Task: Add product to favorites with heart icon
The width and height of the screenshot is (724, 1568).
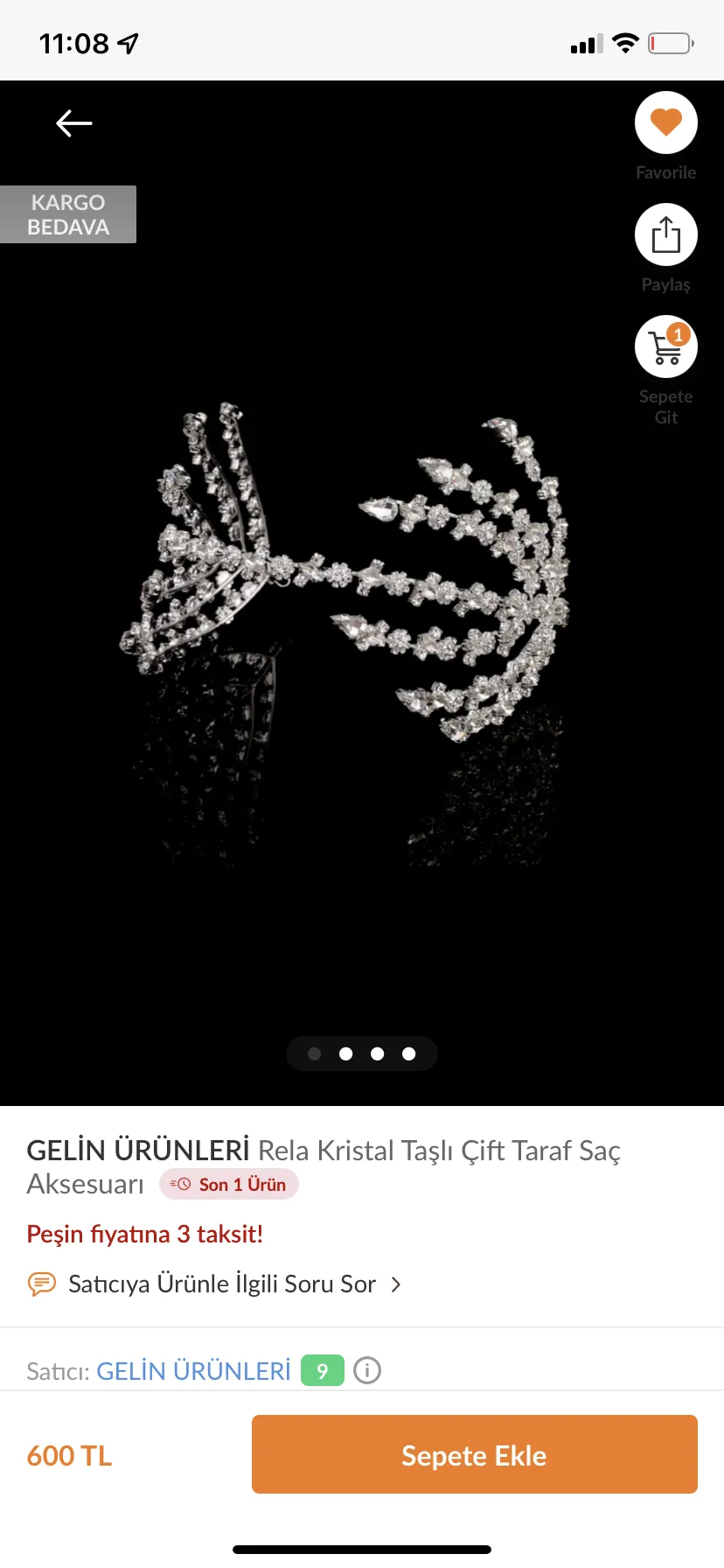Action: pos(666,122)
